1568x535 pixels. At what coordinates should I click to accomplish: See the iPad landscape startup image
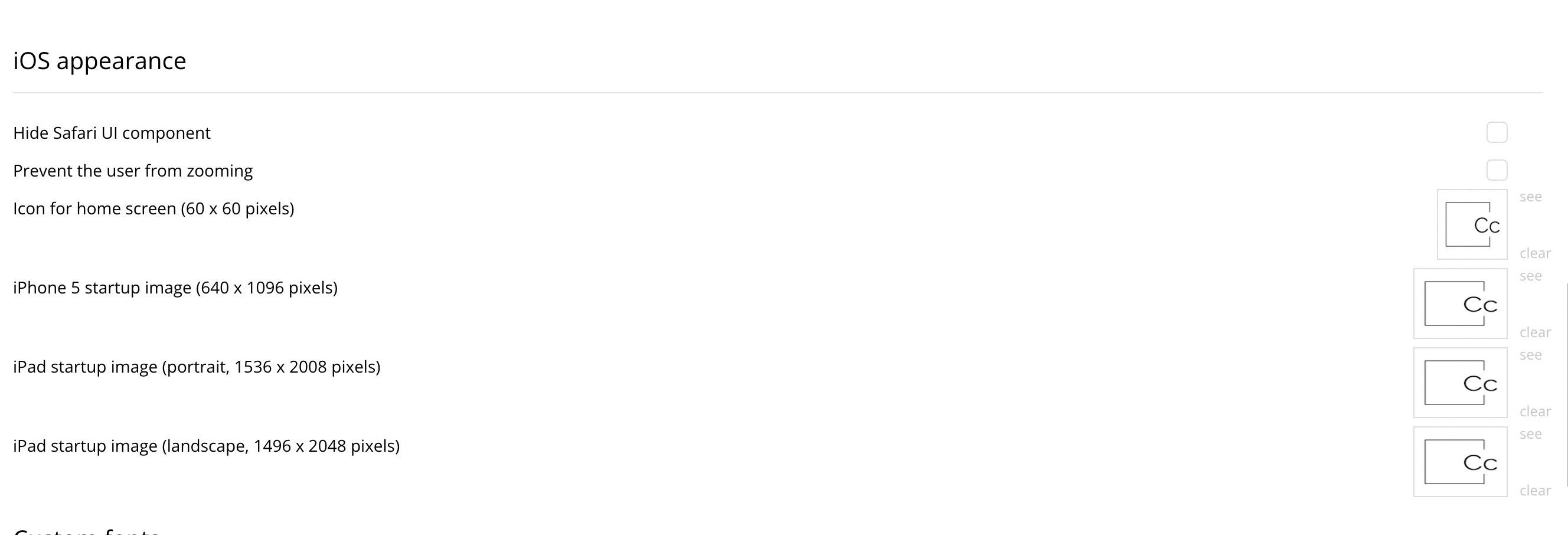(1530, 435)
